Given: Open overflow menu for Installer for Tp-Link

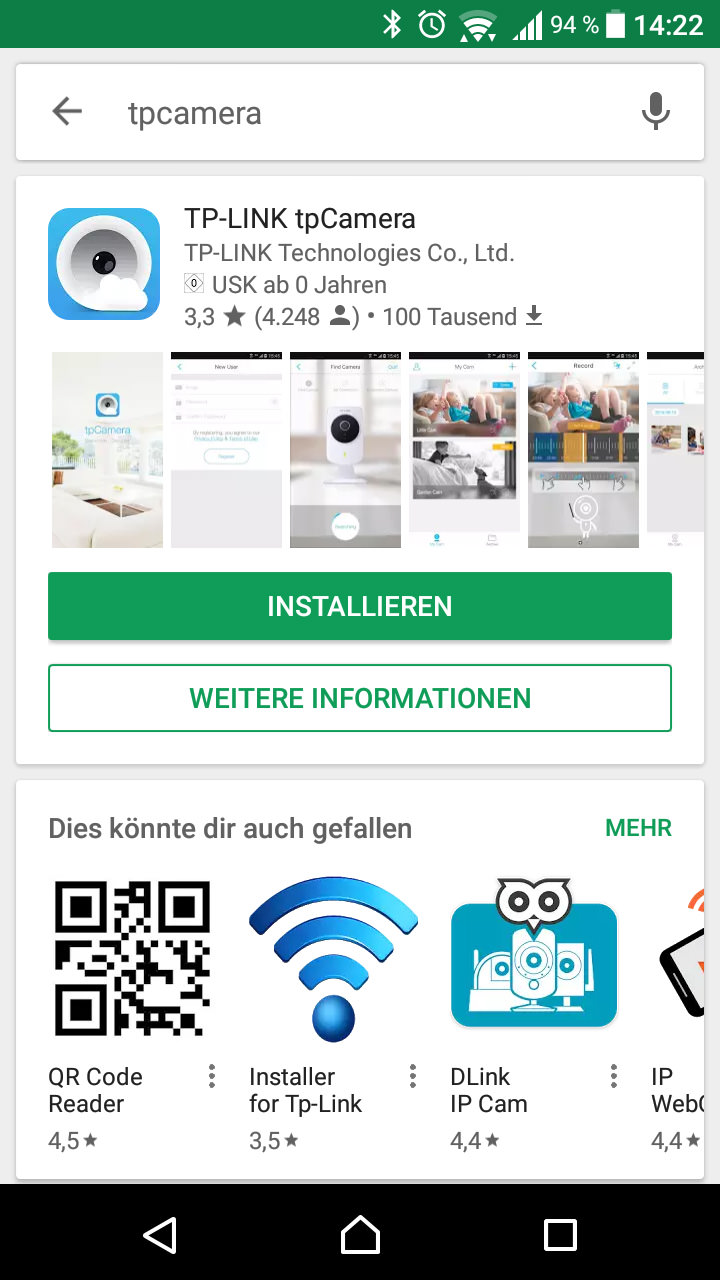Looking at the screenshot, I should pos(413,1076).
